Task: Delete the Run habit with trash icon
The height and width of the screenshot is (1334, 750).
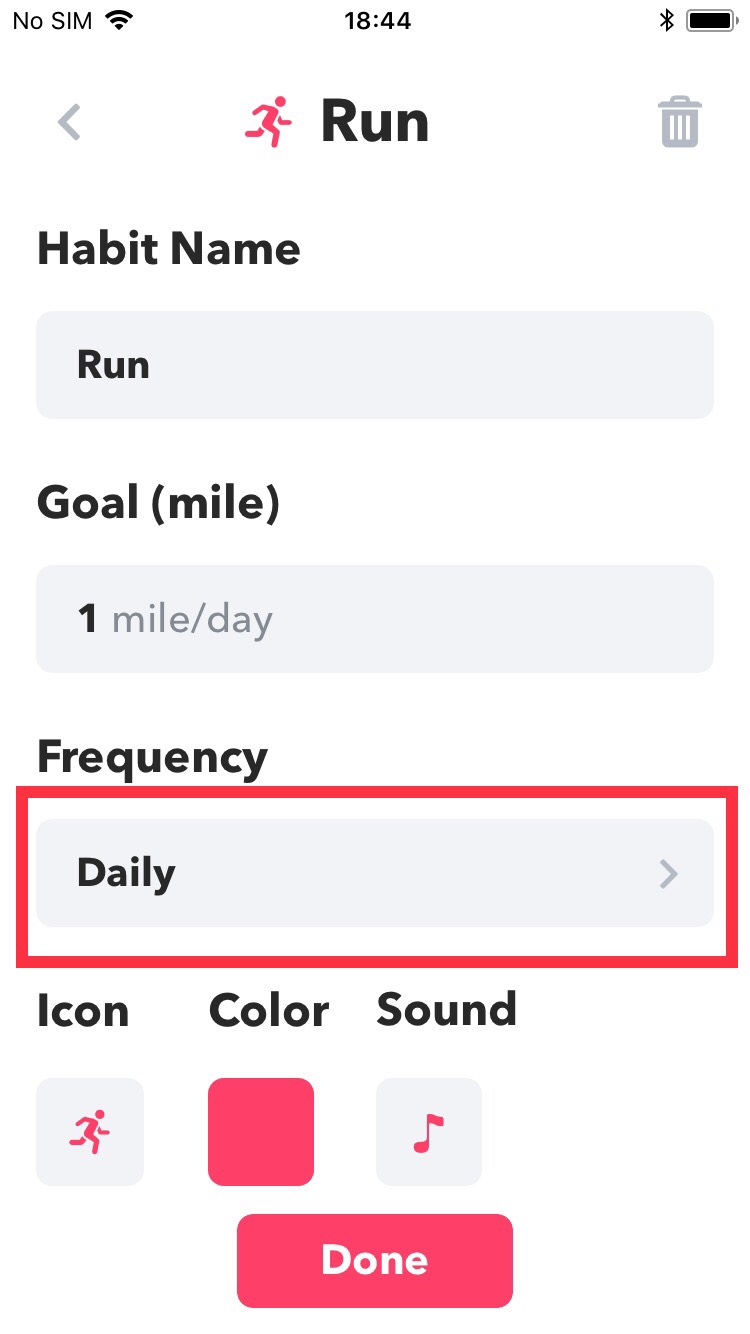Action: (680, 123)
